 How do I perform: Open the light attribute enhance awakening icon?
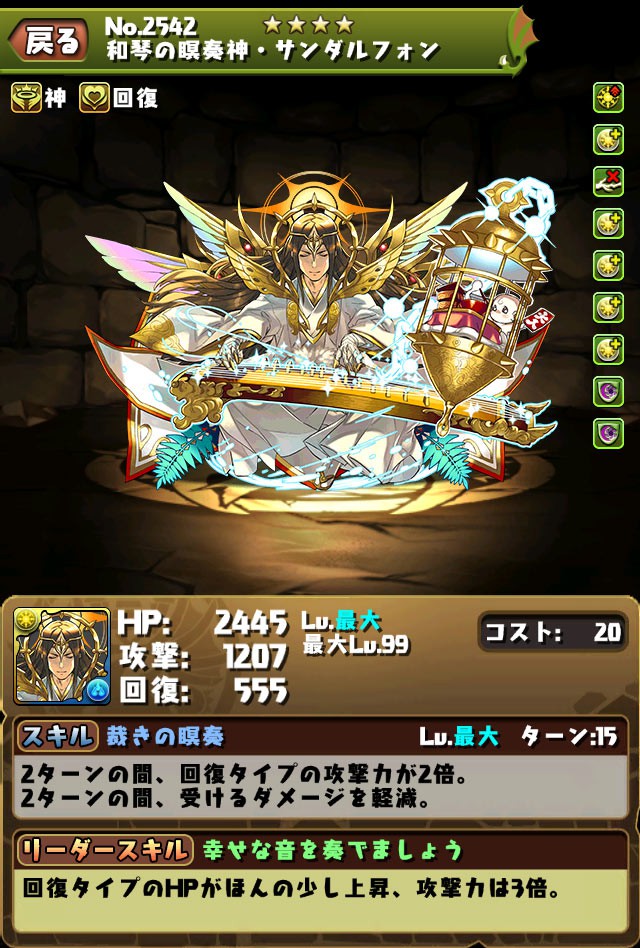608,98
